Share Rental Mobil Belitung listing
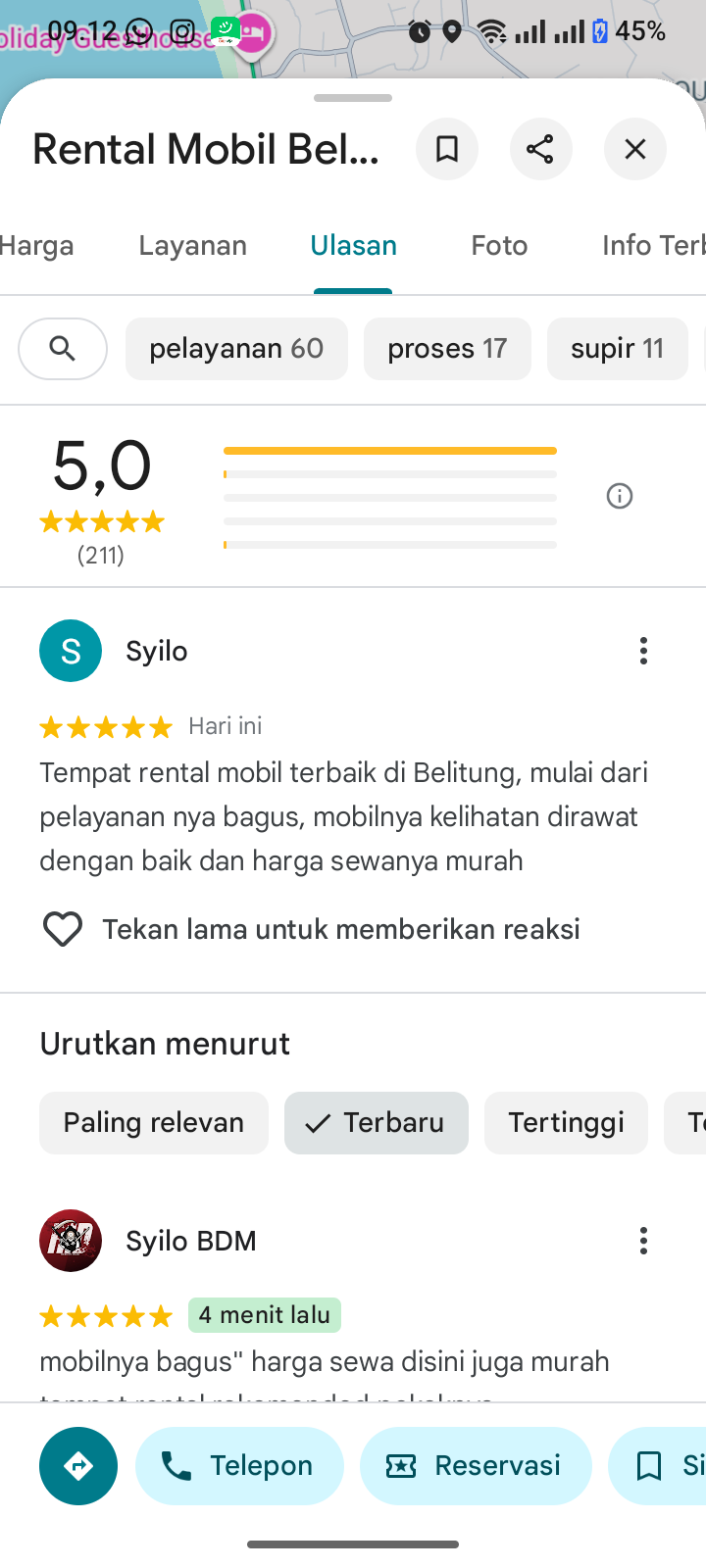Viewport: 706px width, 1568px height. click(540, 149)
